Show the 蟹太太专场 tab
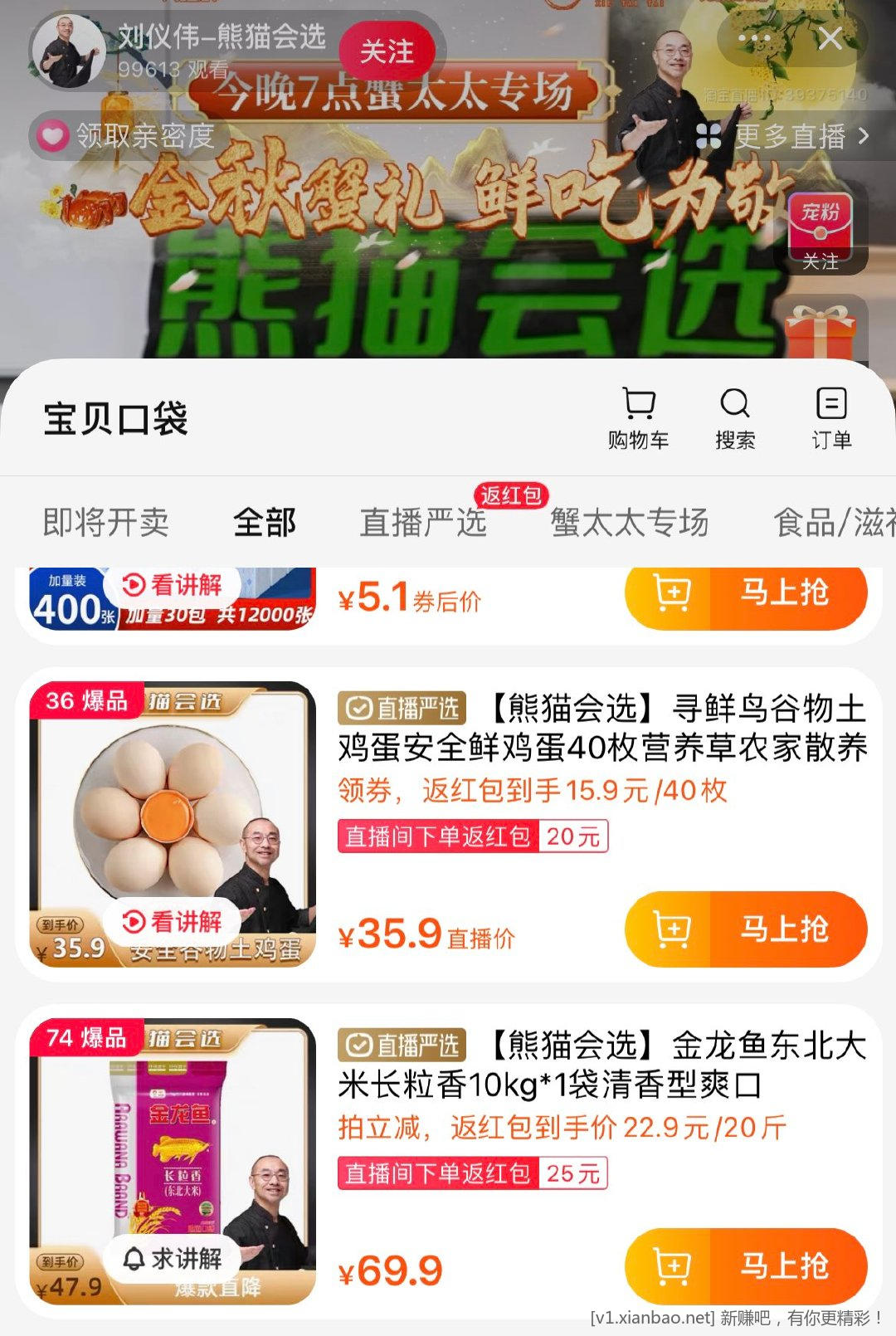 (629, 523)
